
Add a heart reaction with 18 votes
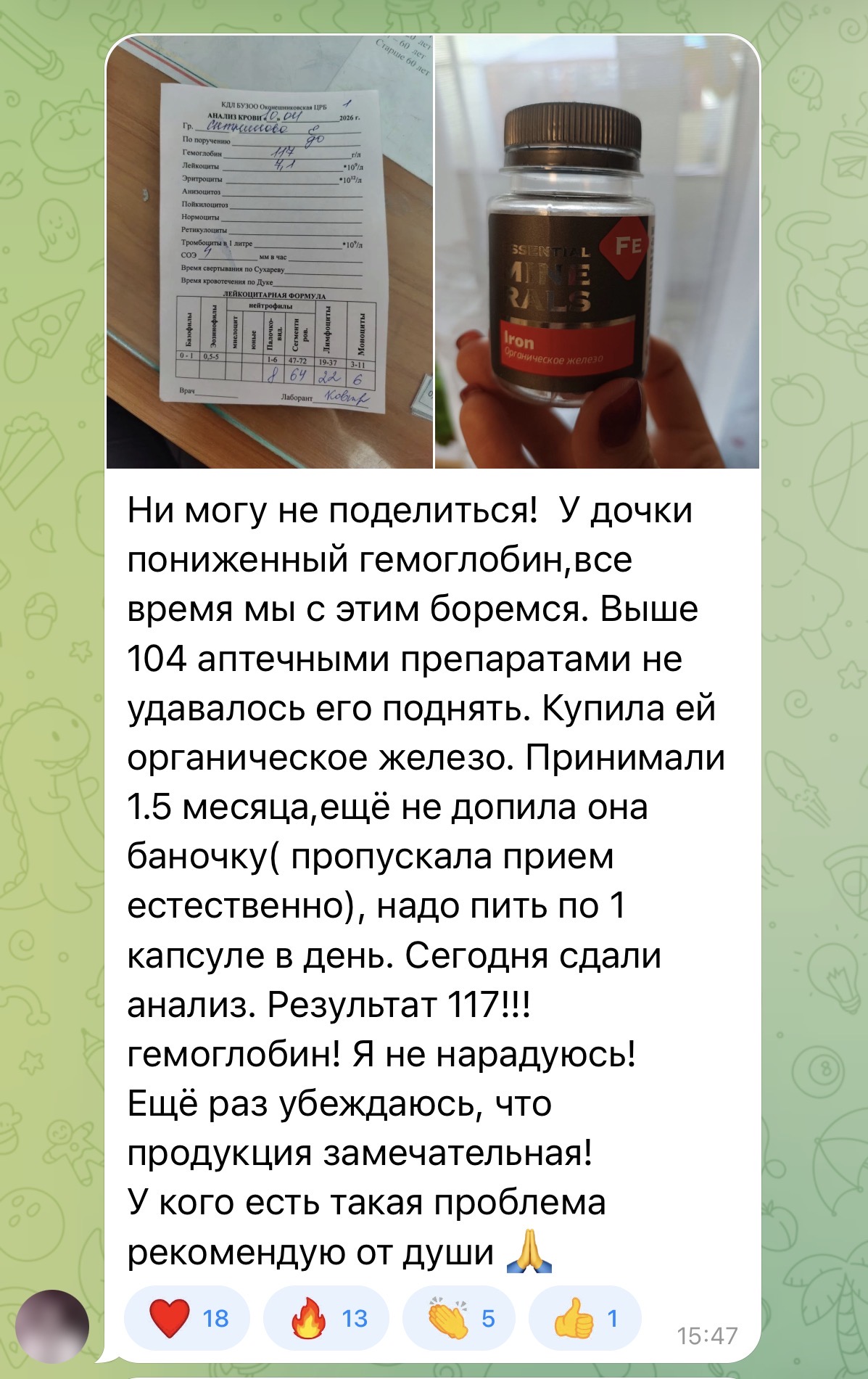pyautogui.click(x=187, y=1318)
